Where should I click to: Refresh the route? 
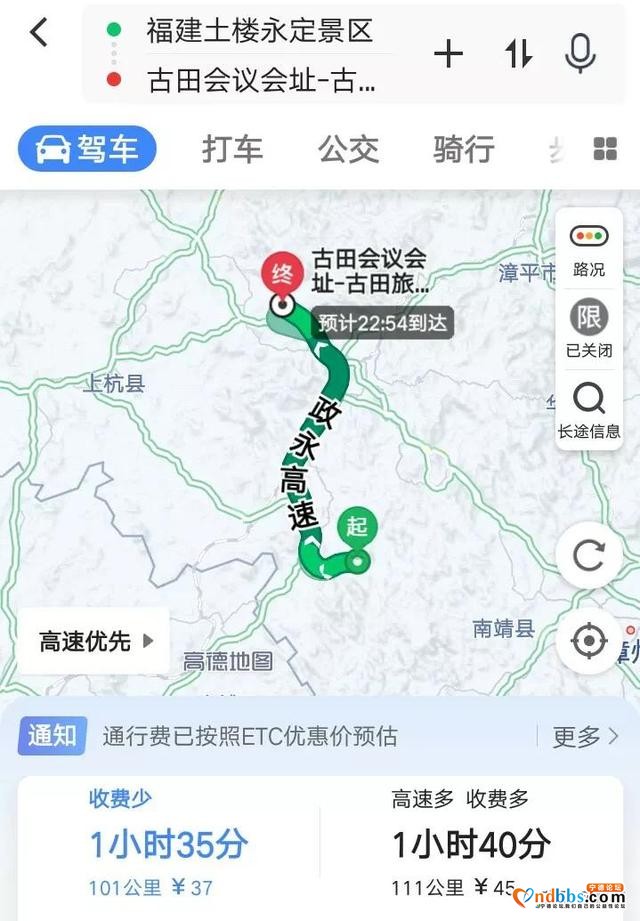[589, 554]
